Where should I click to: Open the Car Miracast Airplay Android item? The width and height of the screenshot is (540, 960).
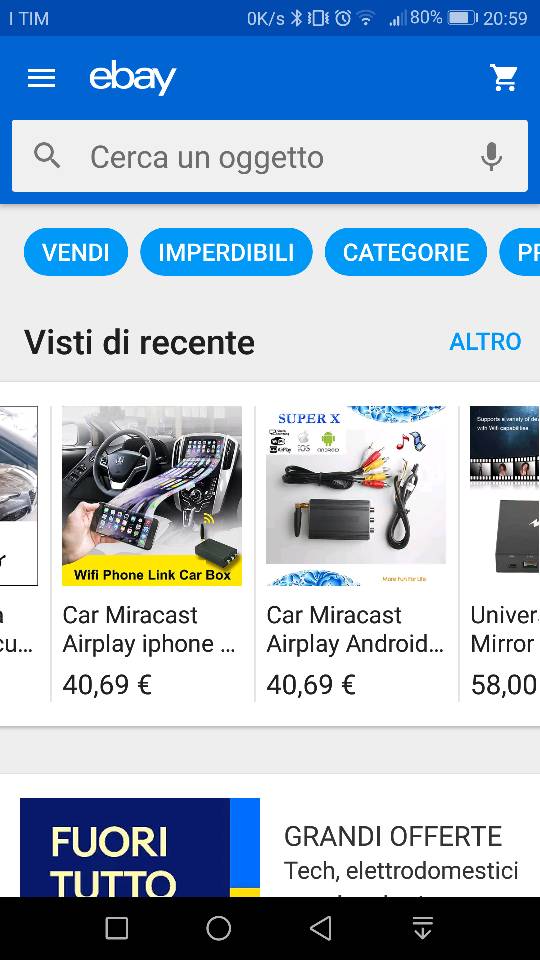pyautogui.click(x=356, y=551)
